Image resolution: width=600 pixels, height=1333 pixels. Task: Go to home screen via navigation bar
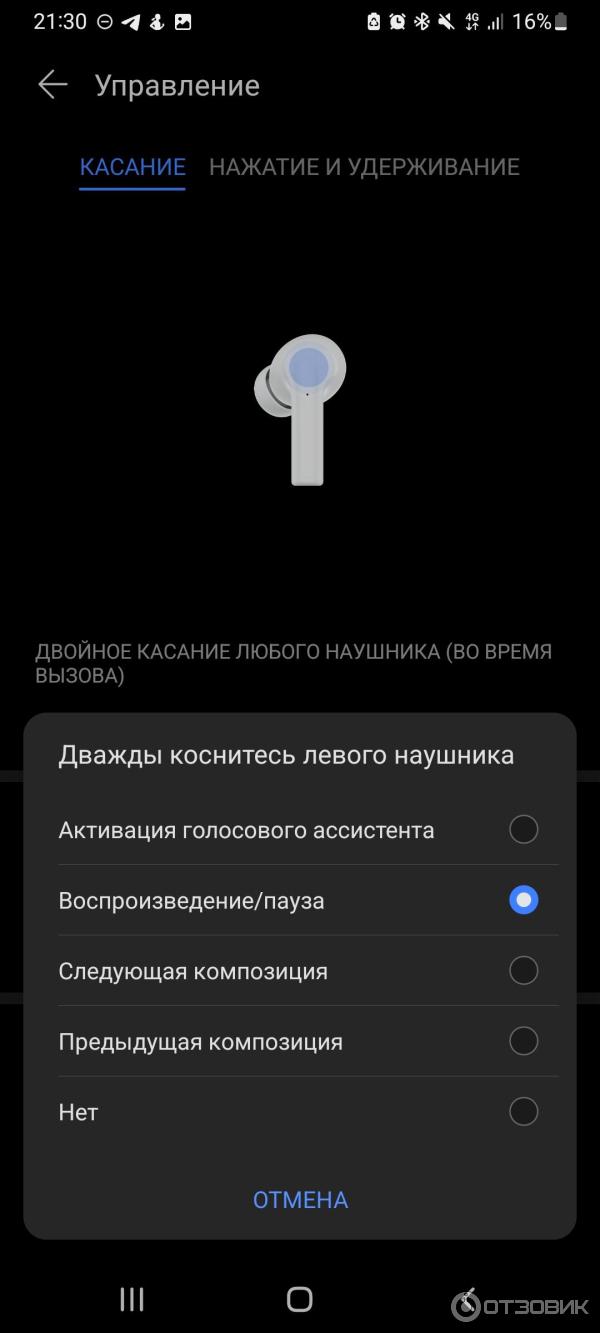(300, 1299)
